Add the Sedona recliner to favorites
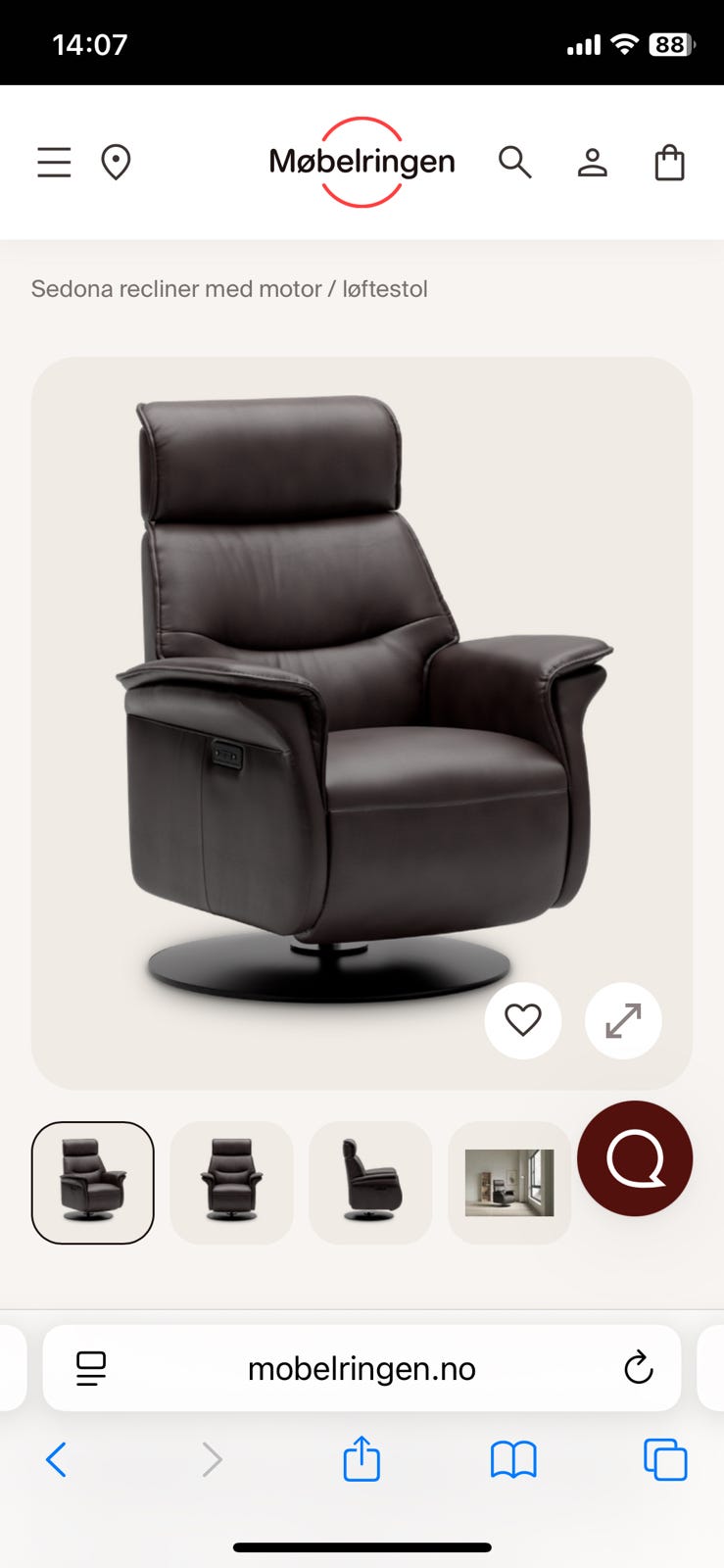 tap(523, 1020)
